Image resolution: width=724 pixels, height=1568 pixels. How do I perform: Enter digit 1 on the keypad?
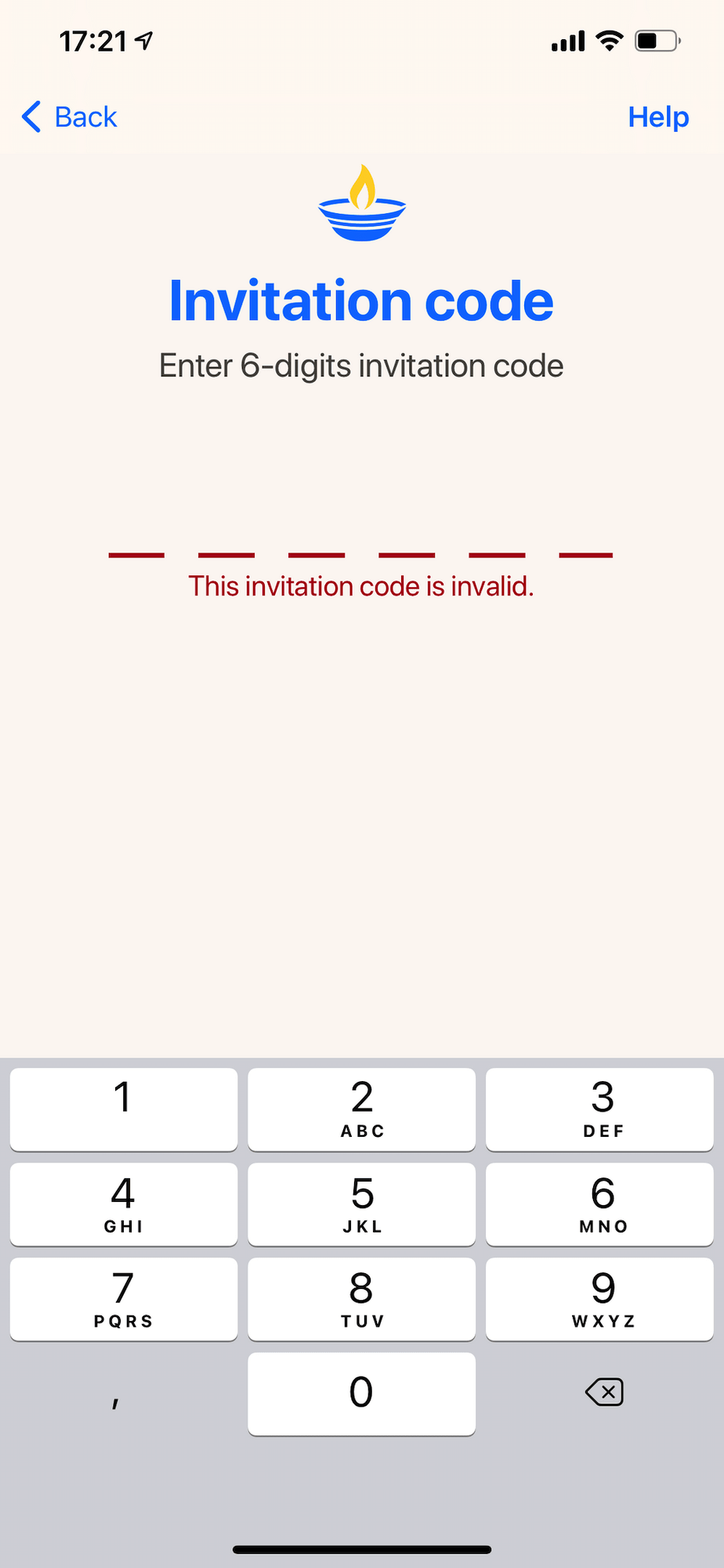pyautogui.click(x=124, y=1109)
